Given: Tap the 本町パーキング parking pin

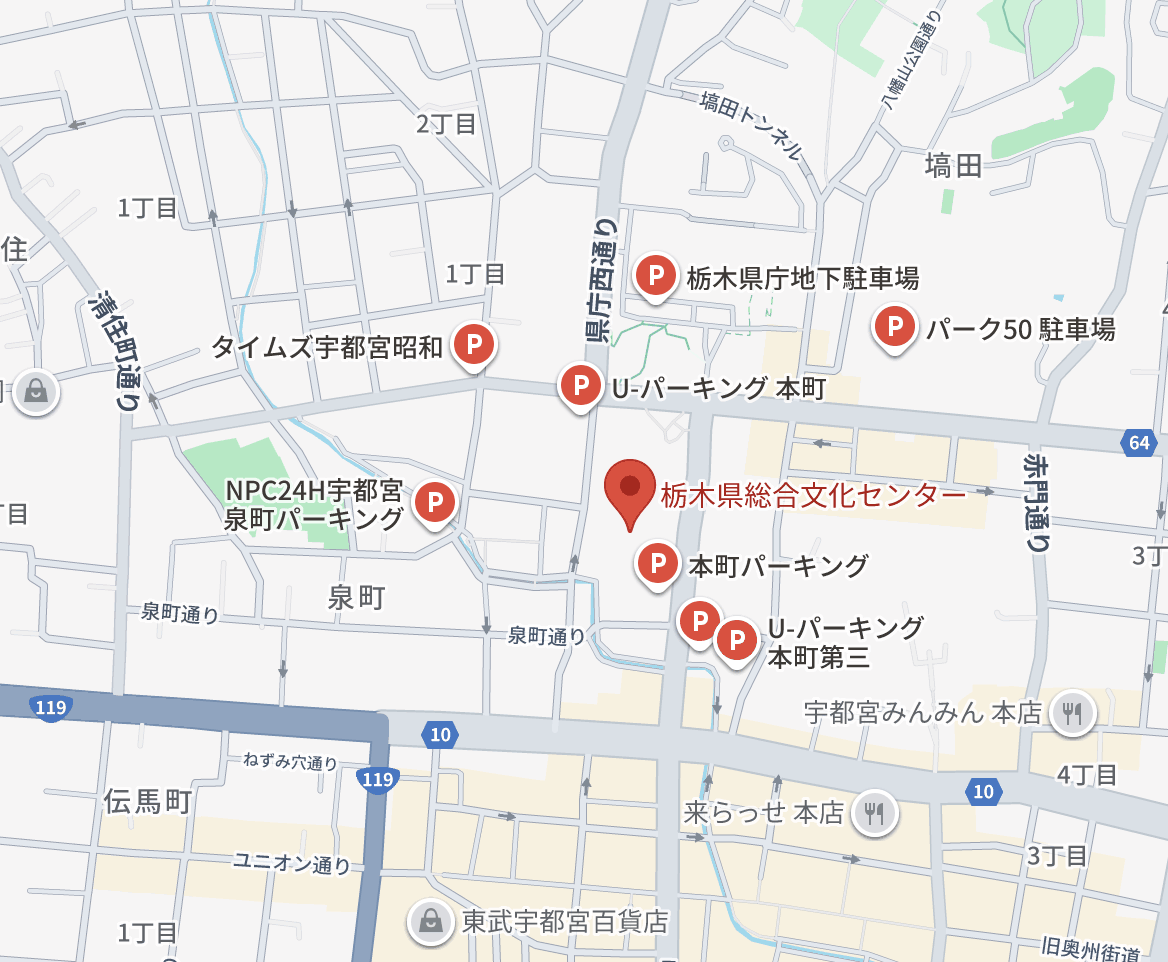Looking at the screenshot, I should pyautogui.click(x=658, y=563).
